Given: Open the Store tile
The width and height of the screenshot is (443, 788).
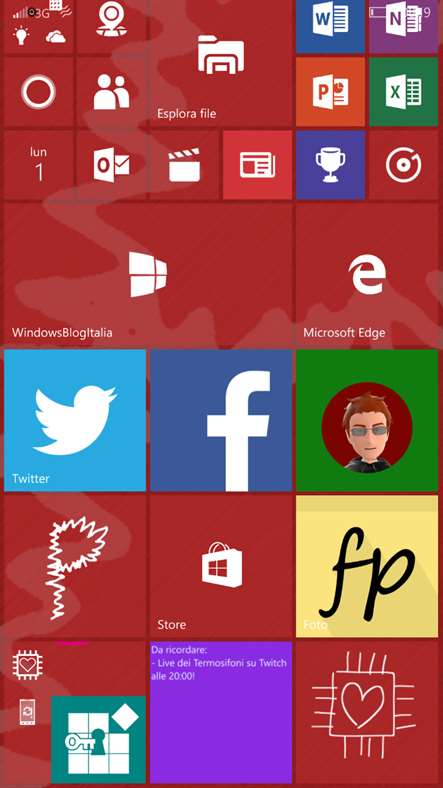Looking at the screenshot, I should click(221, 566).
